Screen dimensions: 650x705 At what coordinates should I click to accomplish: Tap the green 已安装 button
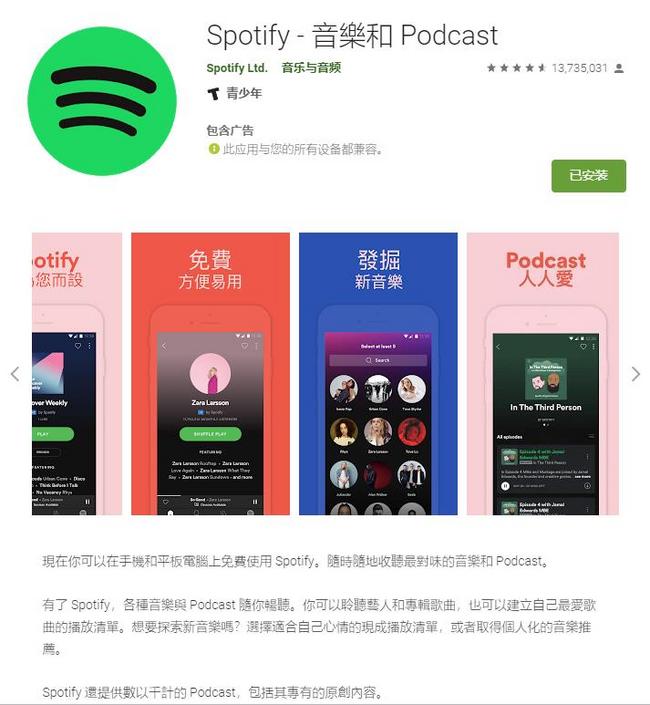pyautogui.click(x=588, y=176)
